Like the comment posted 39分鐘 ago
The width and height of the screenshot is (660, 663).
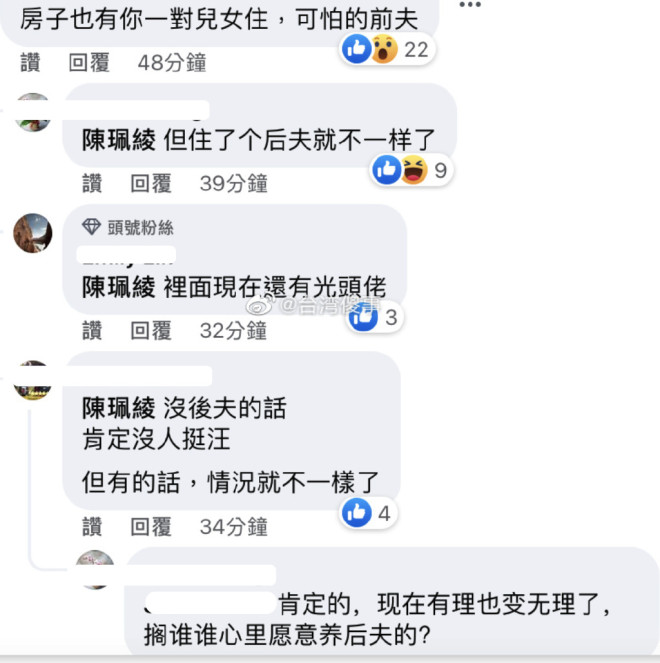(92, 183)
